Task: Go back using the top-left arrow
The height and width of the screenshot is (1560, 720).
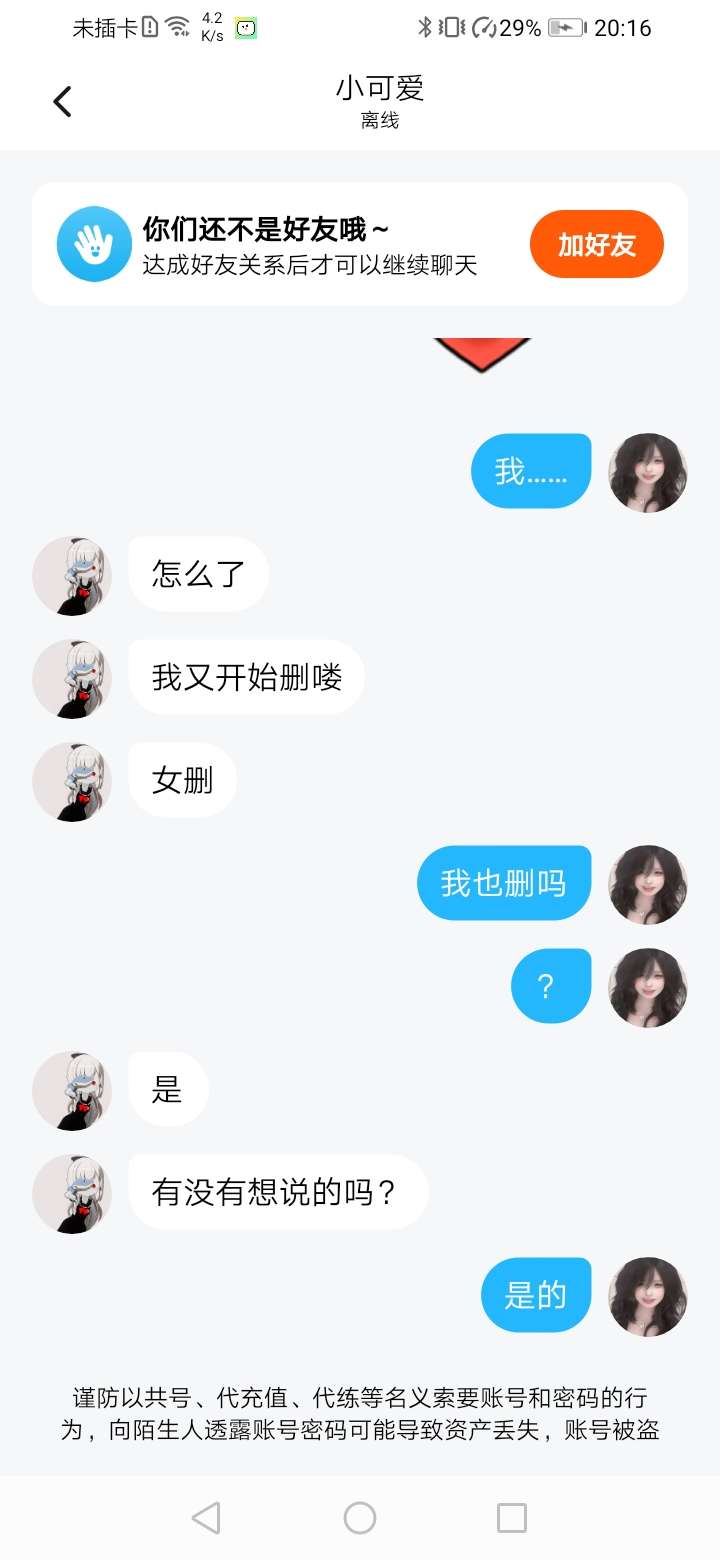Action: 63,101
